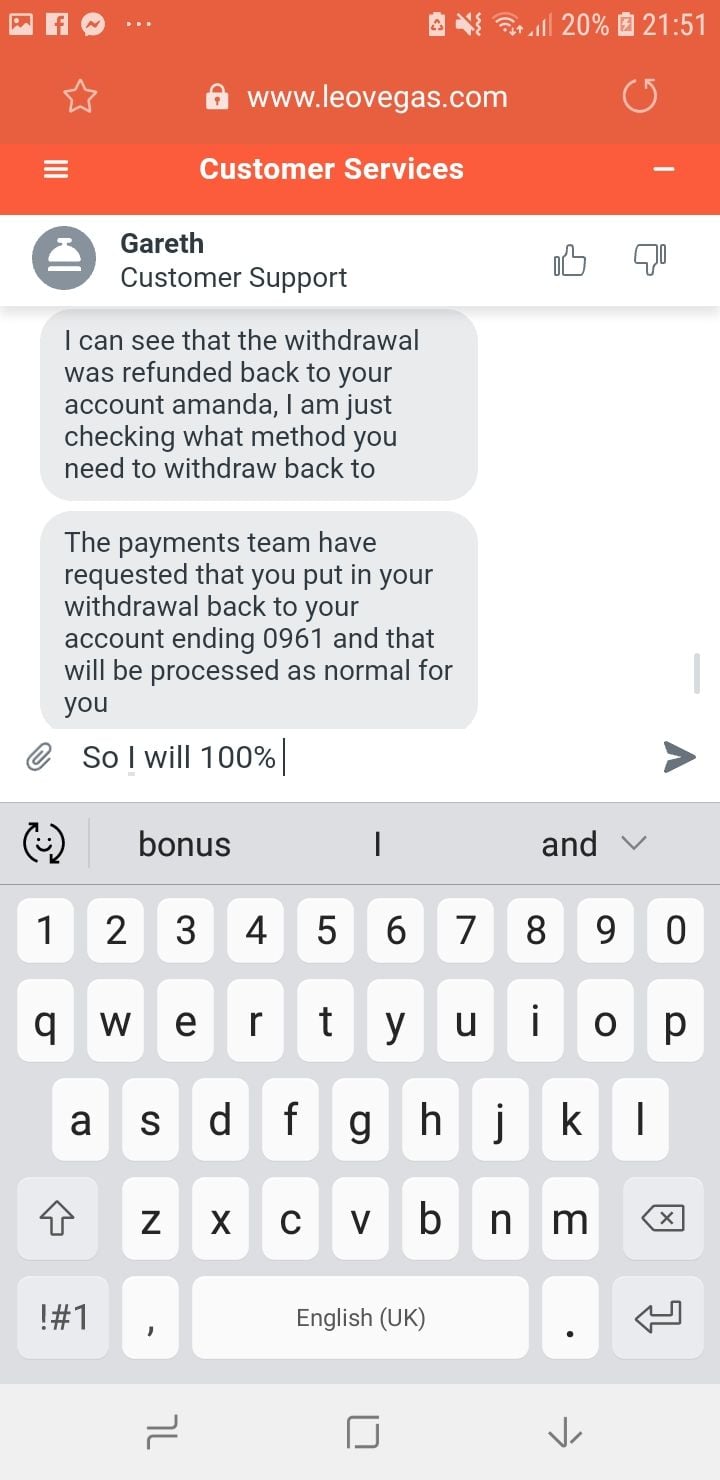Rate Gareth's support with thumbs down

[650, 259]
